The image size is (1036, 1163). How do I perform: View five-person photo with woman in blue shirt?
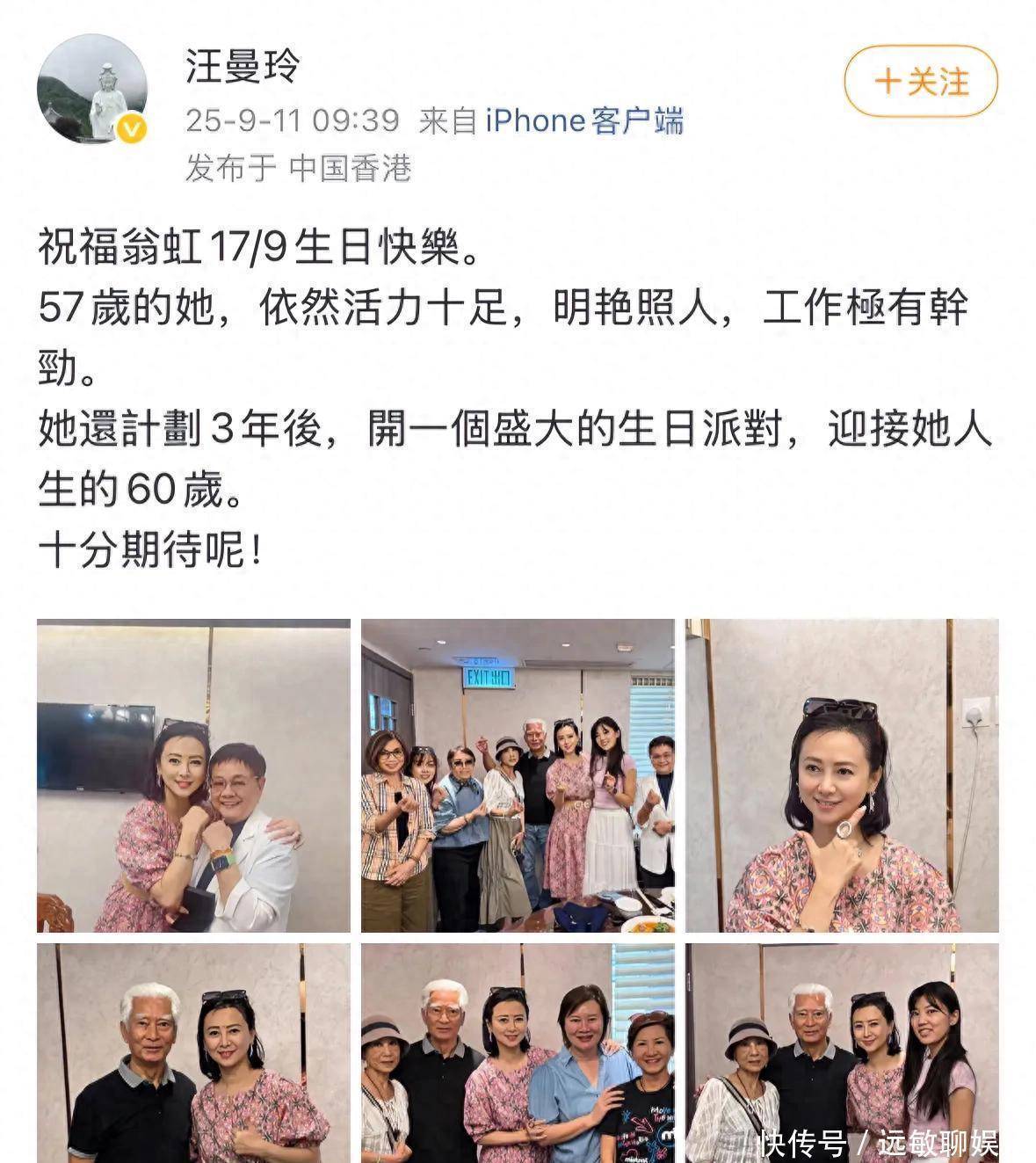coord(518,1053)
